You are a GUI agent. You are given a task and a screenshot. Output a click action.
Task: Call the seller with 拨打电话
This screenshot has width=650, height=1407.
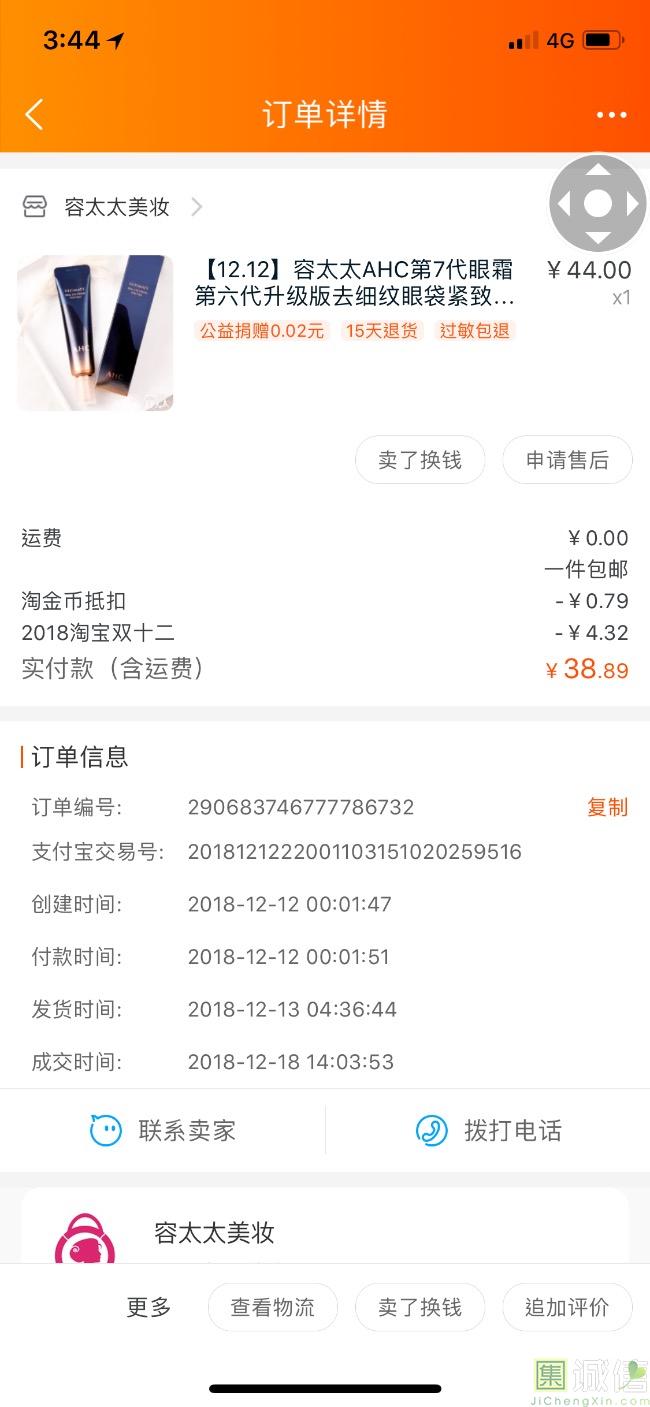coord(488,1131)
